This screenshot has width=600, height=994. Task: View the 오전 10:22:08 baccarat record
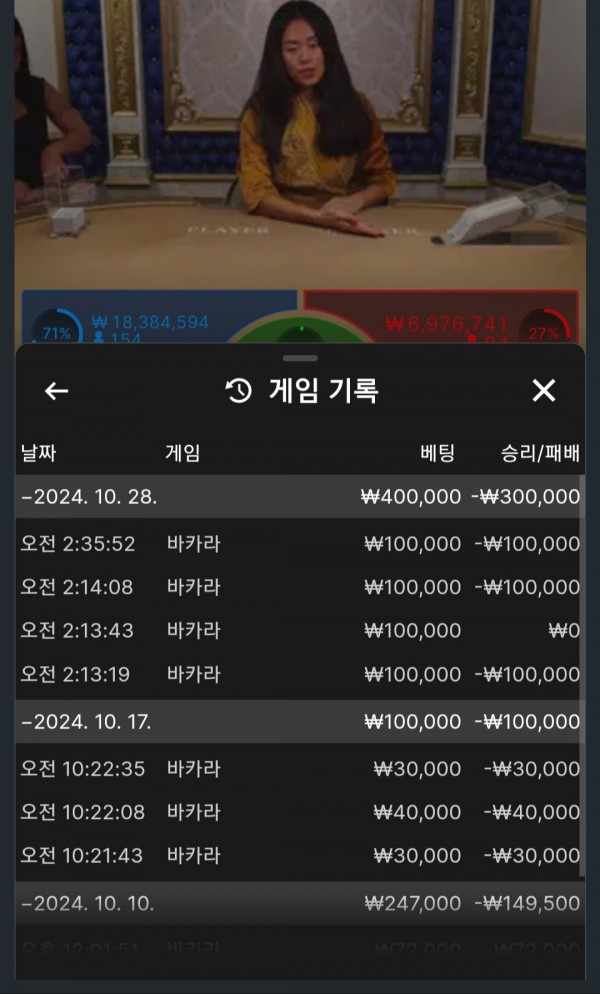tap(298, 812)
